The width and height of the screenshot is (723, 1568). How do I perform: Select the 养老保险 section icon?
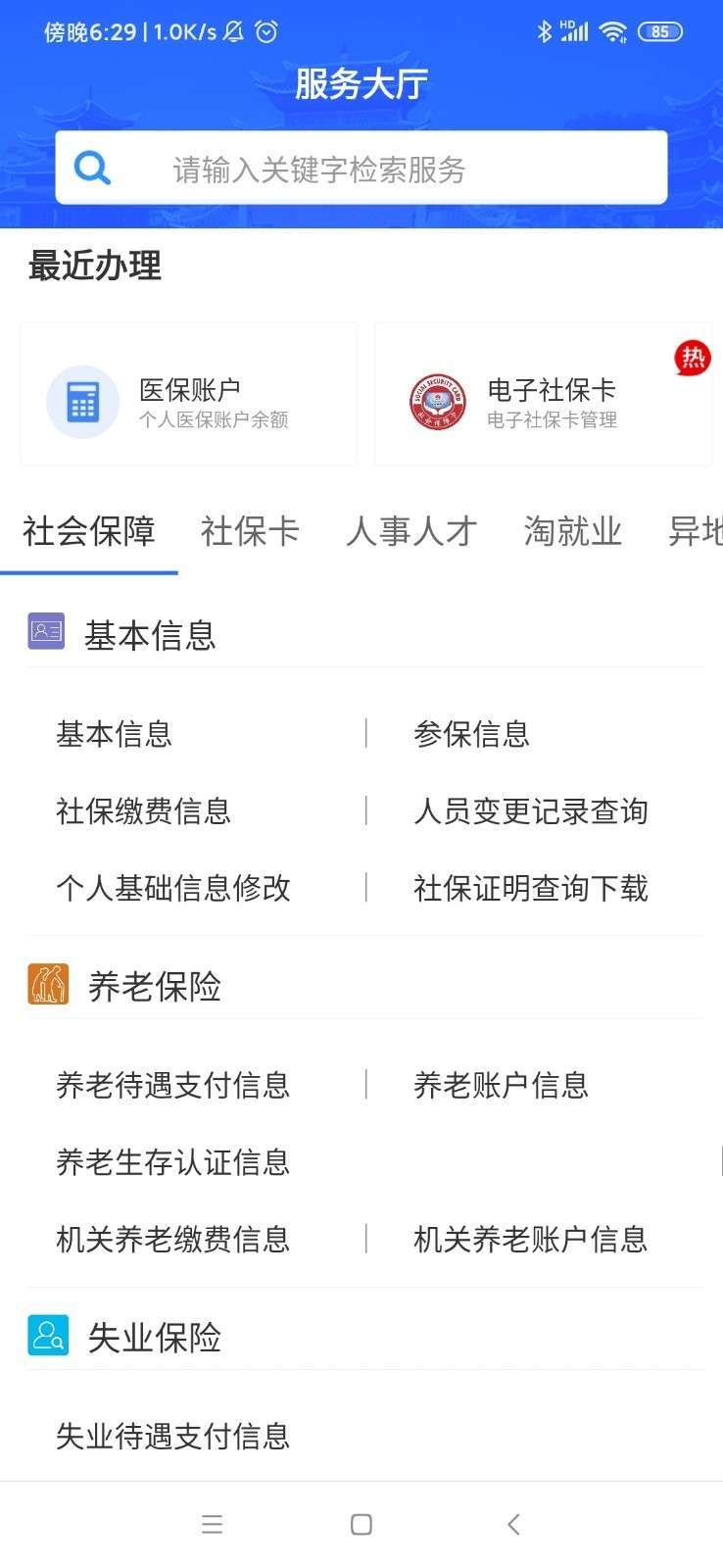point(46,984)
